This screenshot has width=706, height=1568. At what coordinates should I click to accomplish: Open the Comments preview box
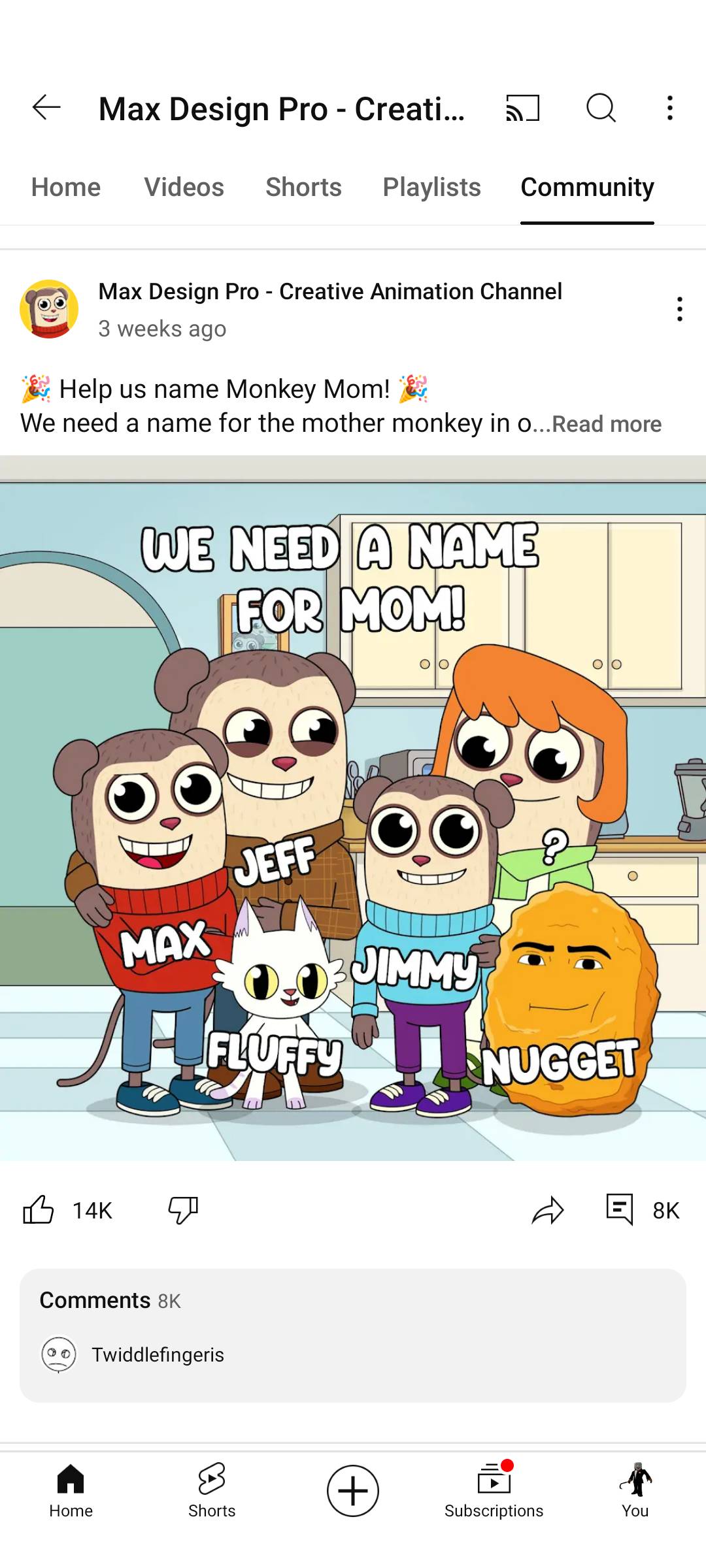(353, 1335)
